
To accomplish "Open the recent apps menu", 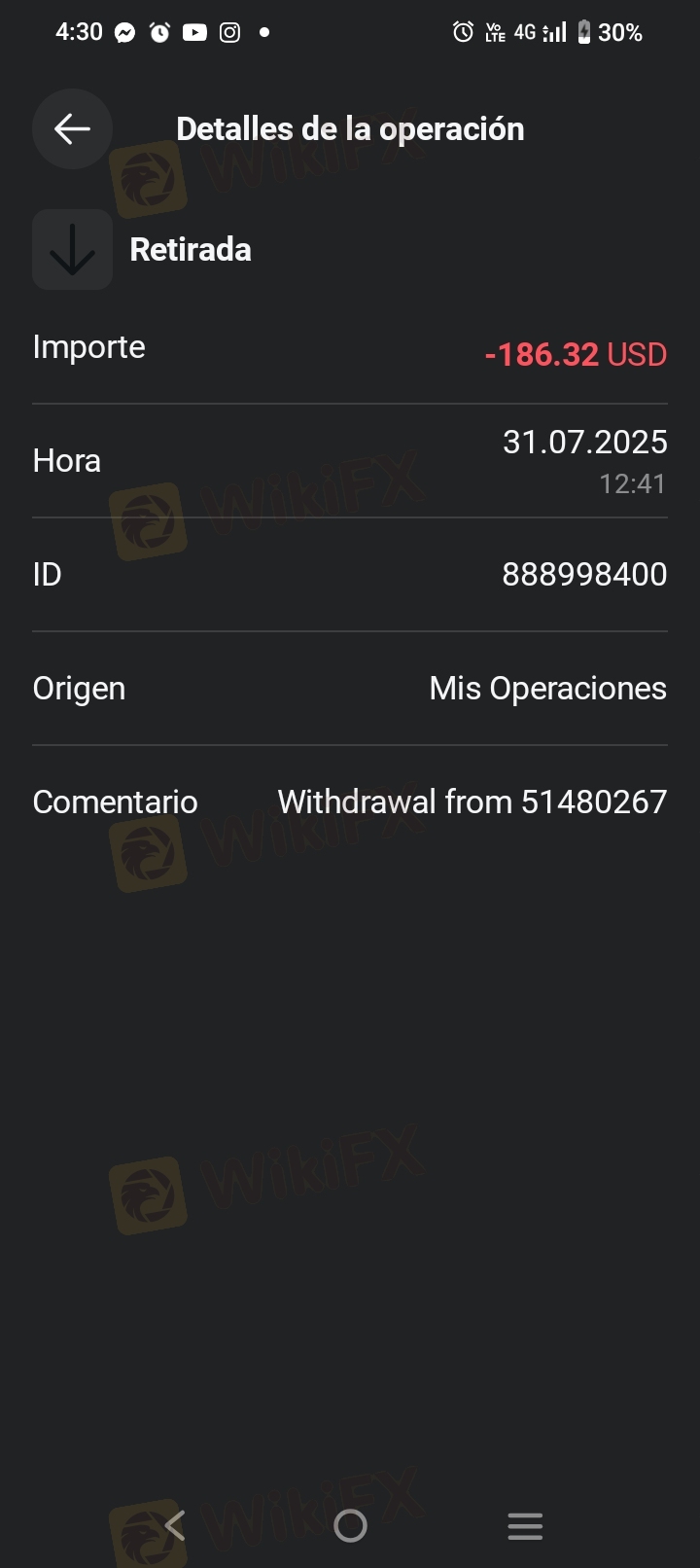I will (x=525, y=1525).
